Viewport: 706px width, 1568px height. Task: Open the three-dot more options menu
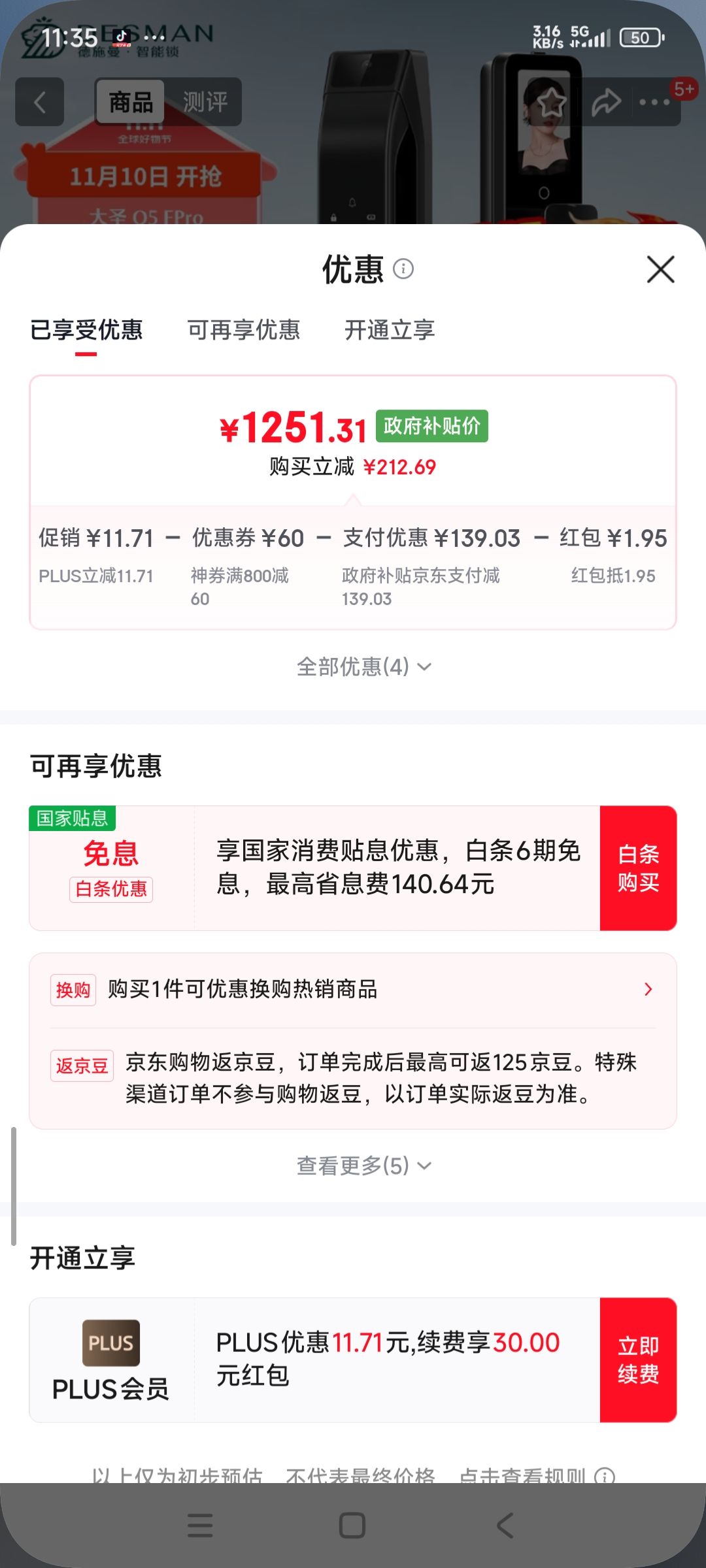[x=654, y=102]
